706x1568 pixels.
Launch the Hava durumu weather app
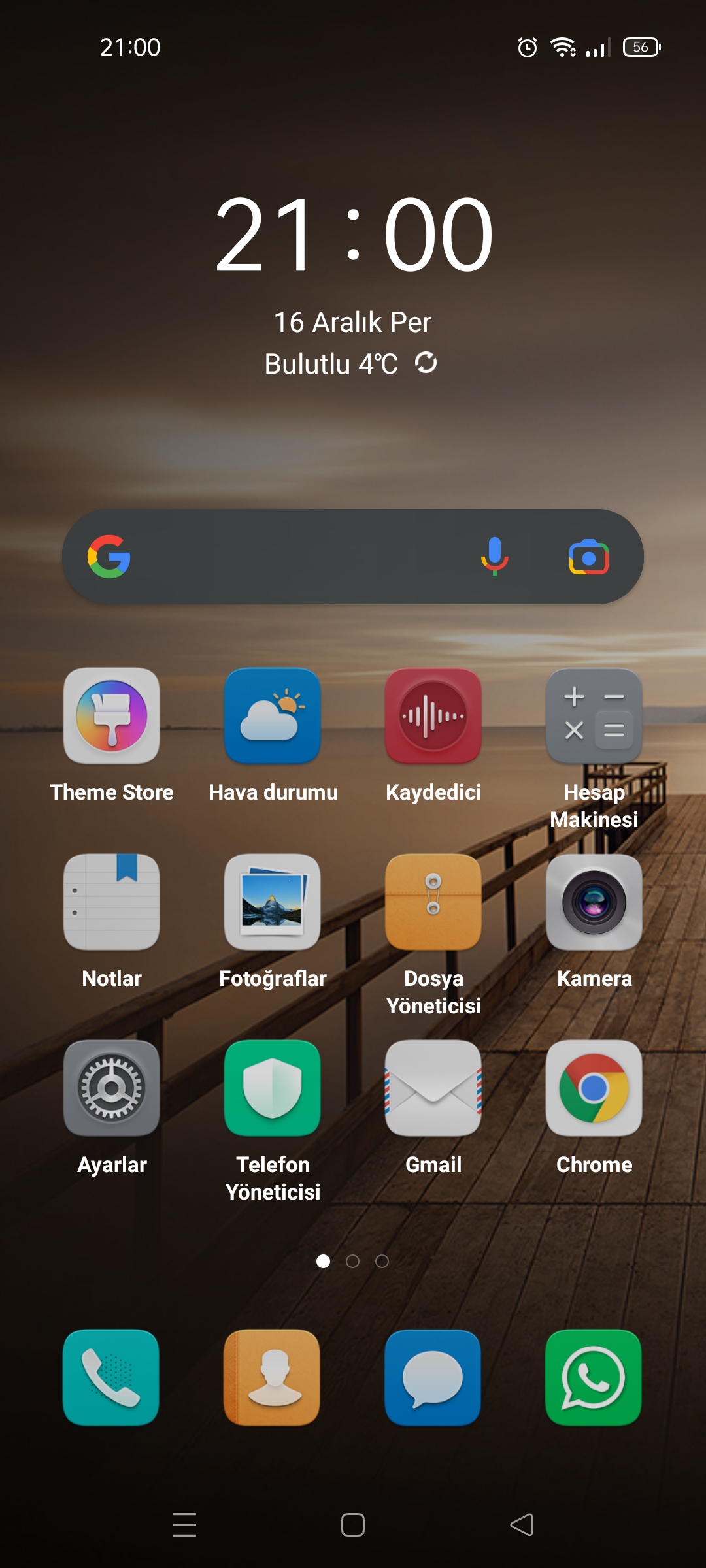click(x=273, y=716)
